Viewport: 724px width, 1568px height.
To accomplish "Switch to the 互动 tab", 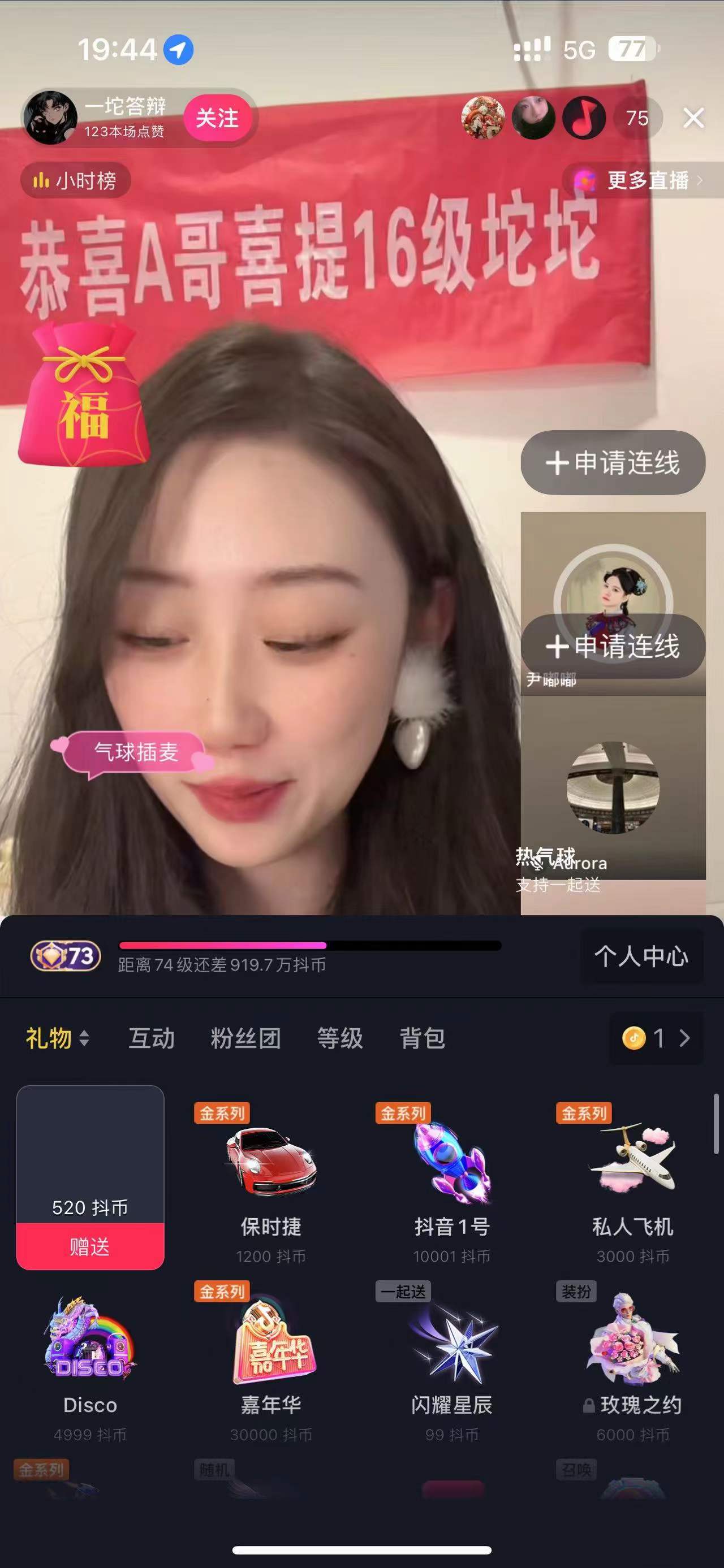I will [152, 1038].
